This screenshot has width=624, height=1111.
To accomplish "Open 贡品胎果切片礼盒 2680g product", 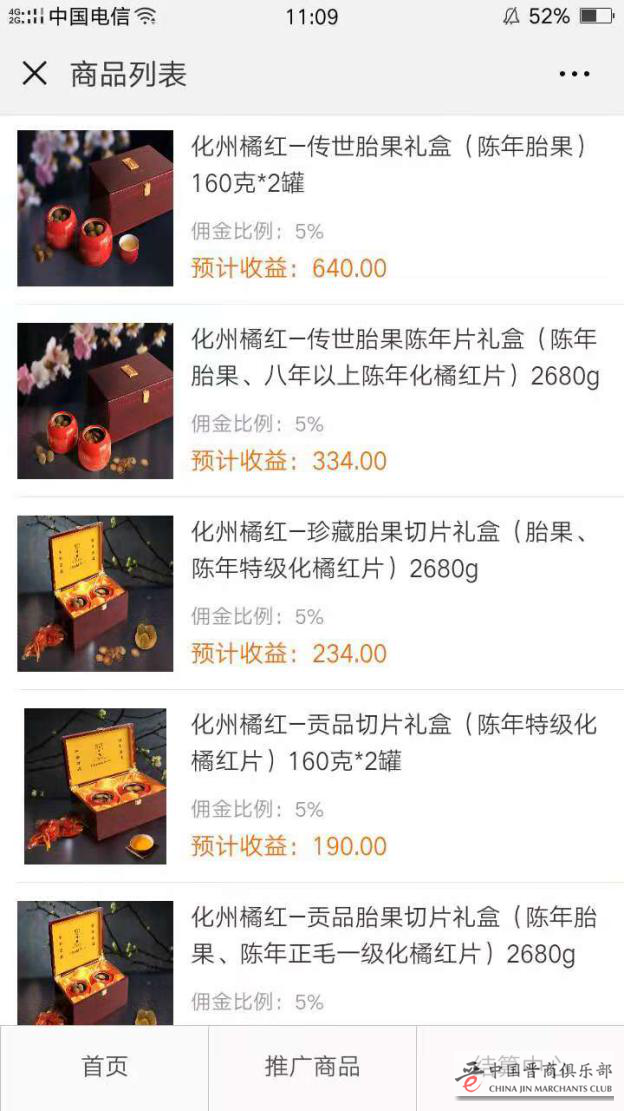I will 393,936.
